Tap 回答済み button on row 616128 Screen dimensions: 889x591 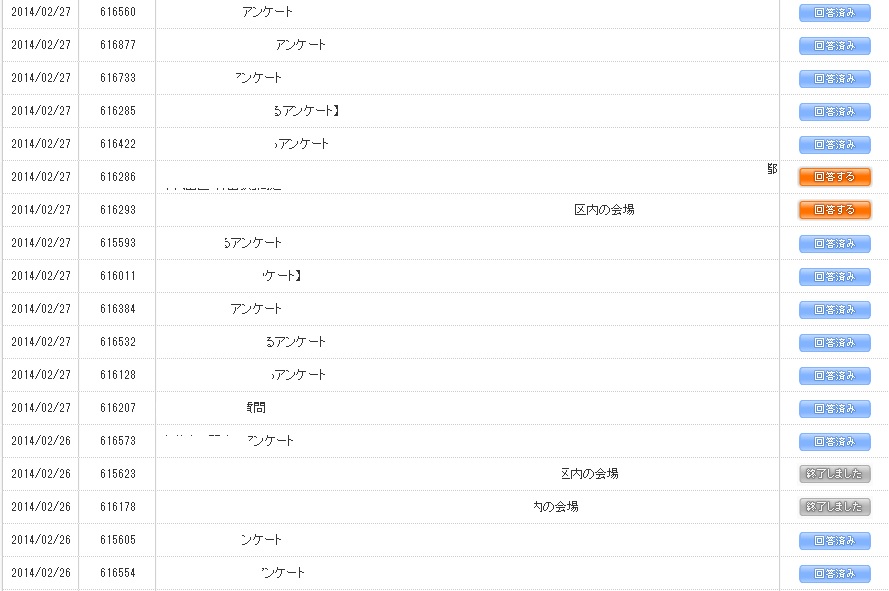(x=835, y=375)
